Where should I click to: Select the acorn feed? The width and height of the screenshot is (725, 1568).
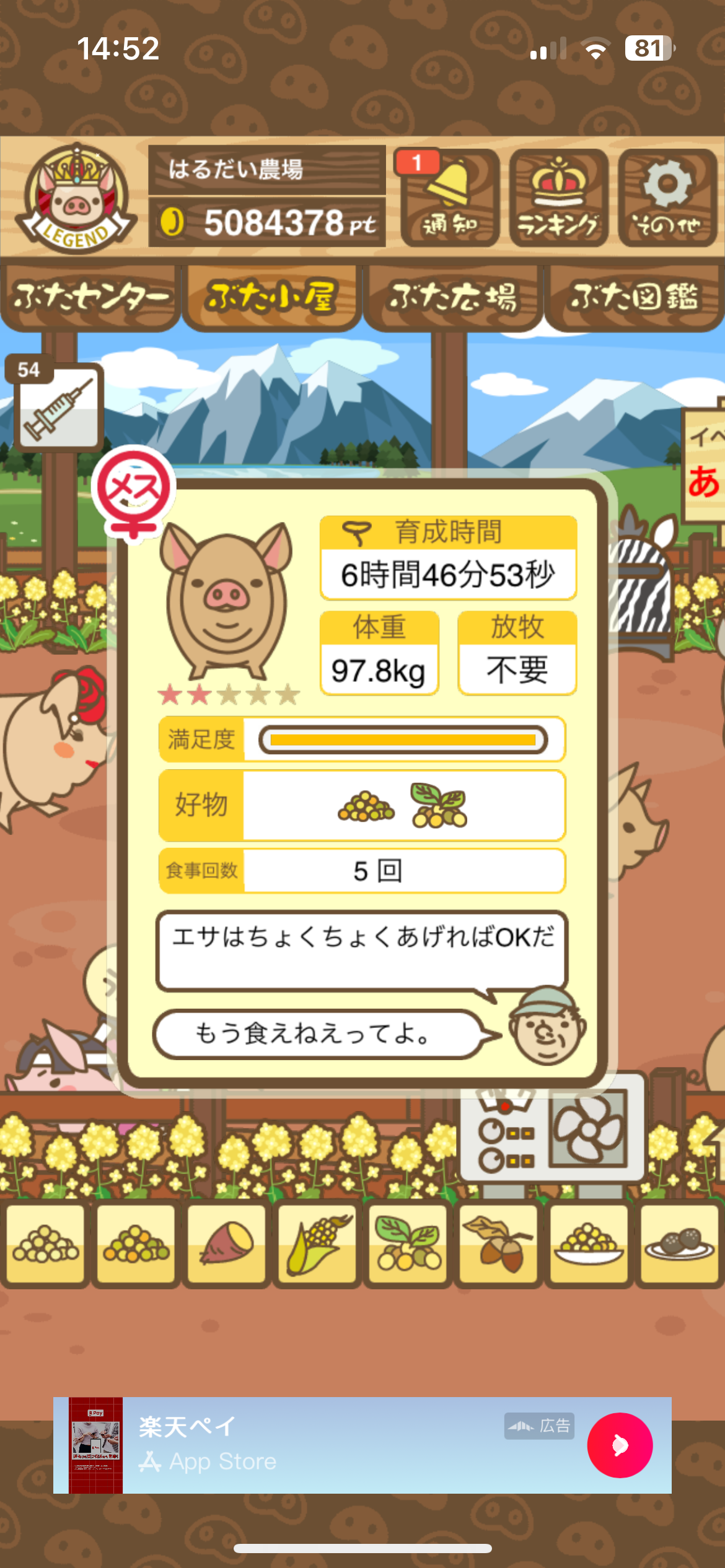coord(498,1244)
